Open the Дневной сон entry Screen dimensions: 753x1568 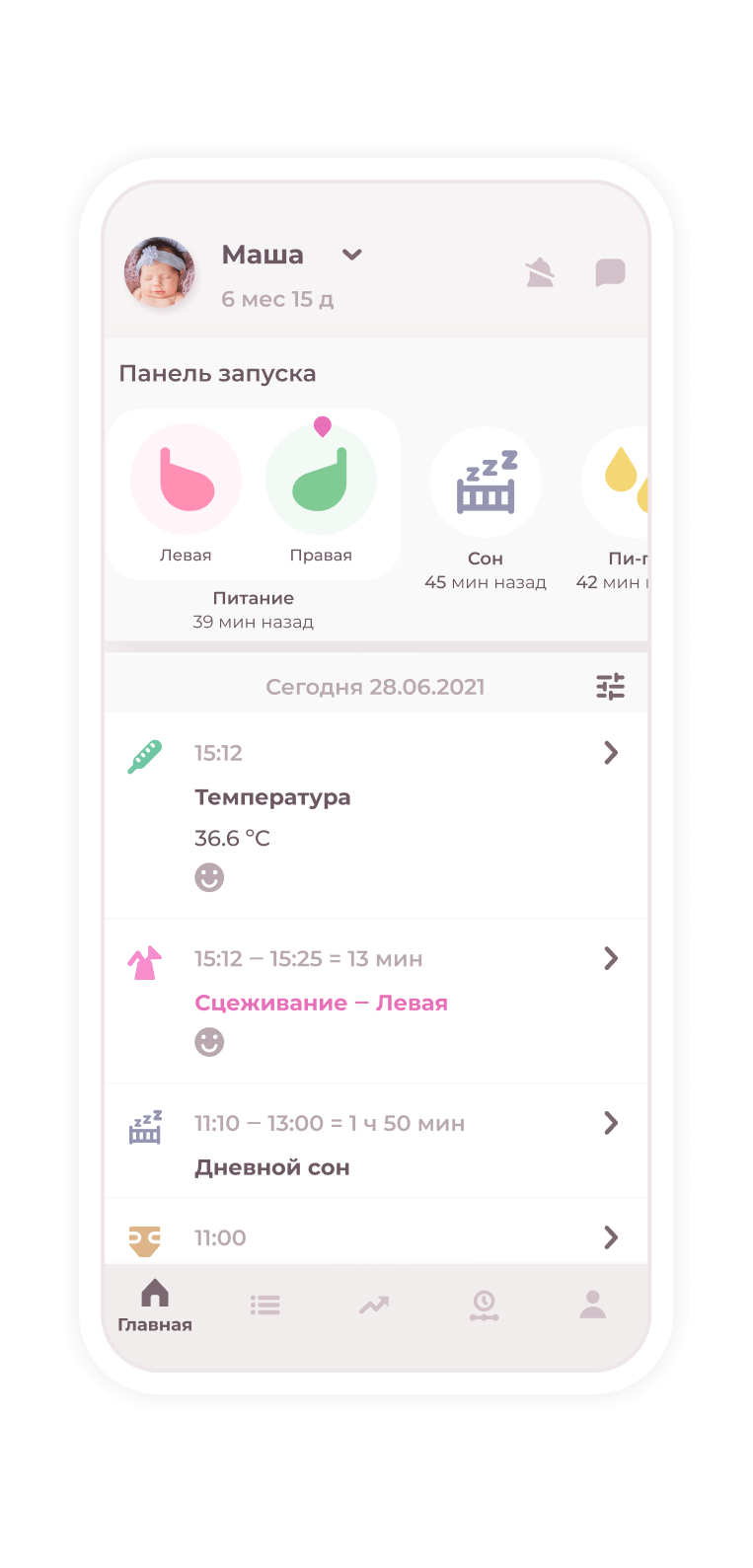pyautogui.click(x=376, y=1141)
